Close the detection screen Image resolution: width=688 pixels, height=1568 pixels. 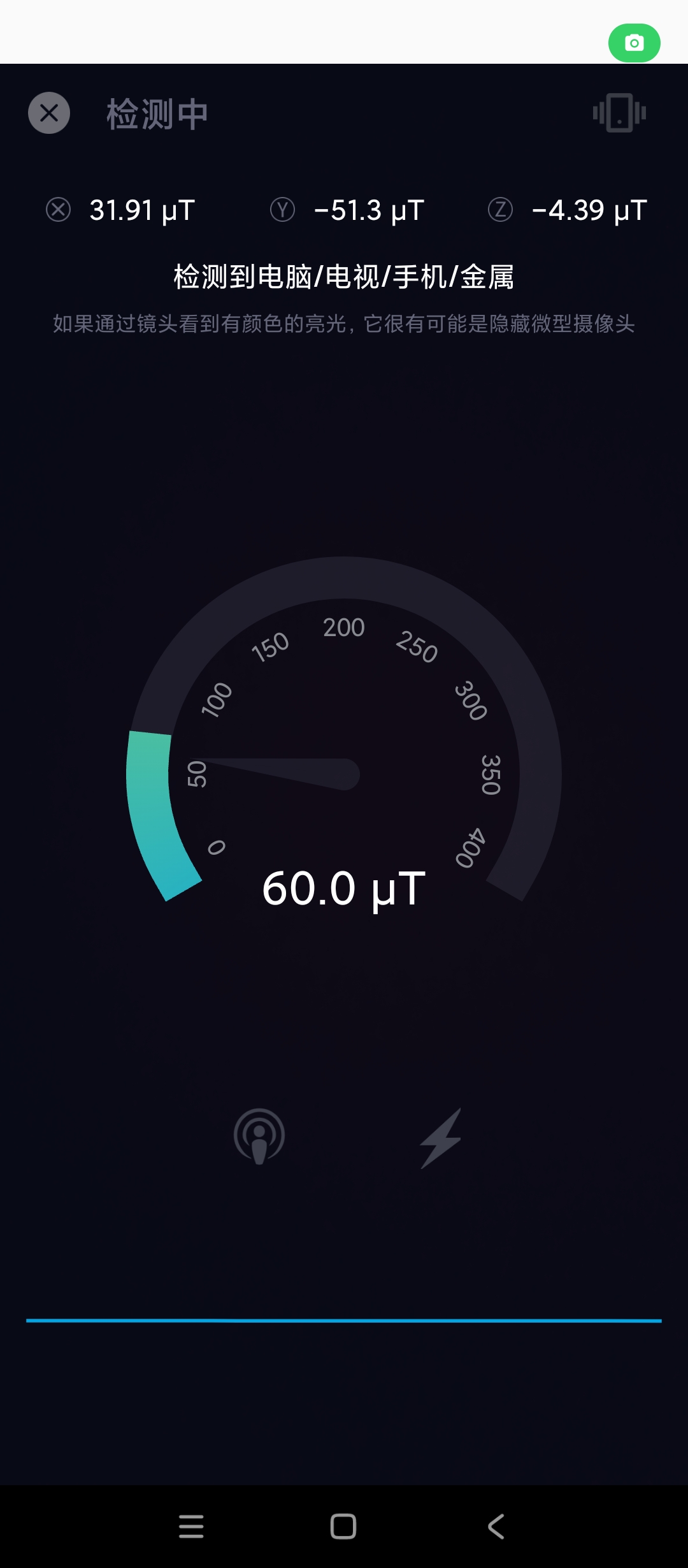49,113
